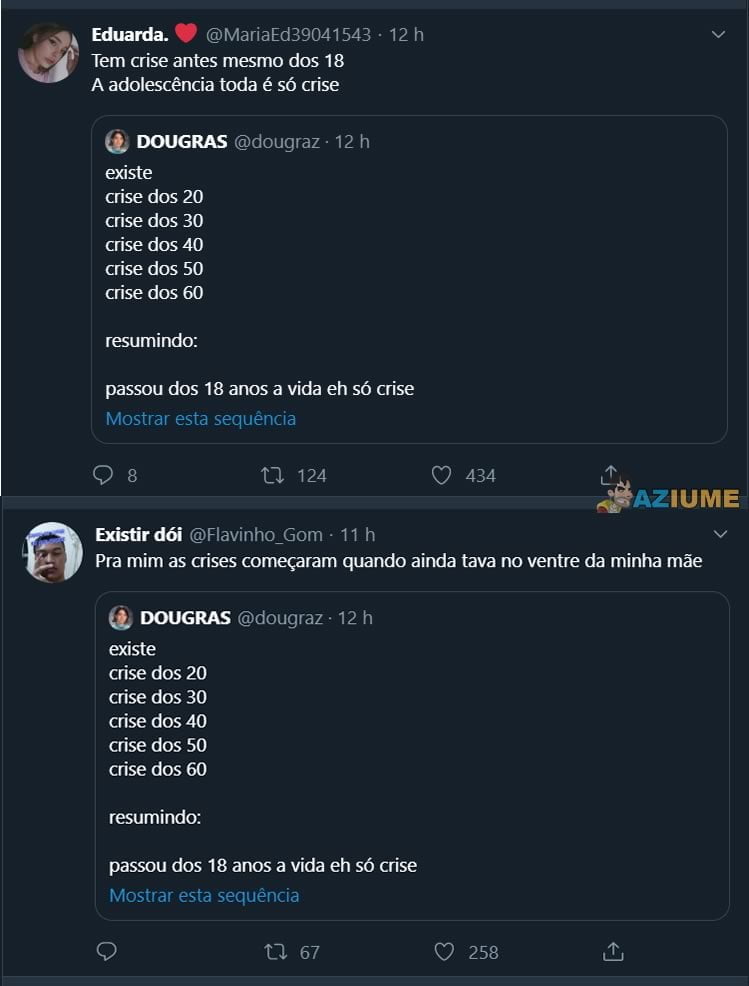The height and width of the screenshot is (986, 749).
Task: Click the '12 h' timestamp on DOUGRAS tweet
Action: [355, 141]
